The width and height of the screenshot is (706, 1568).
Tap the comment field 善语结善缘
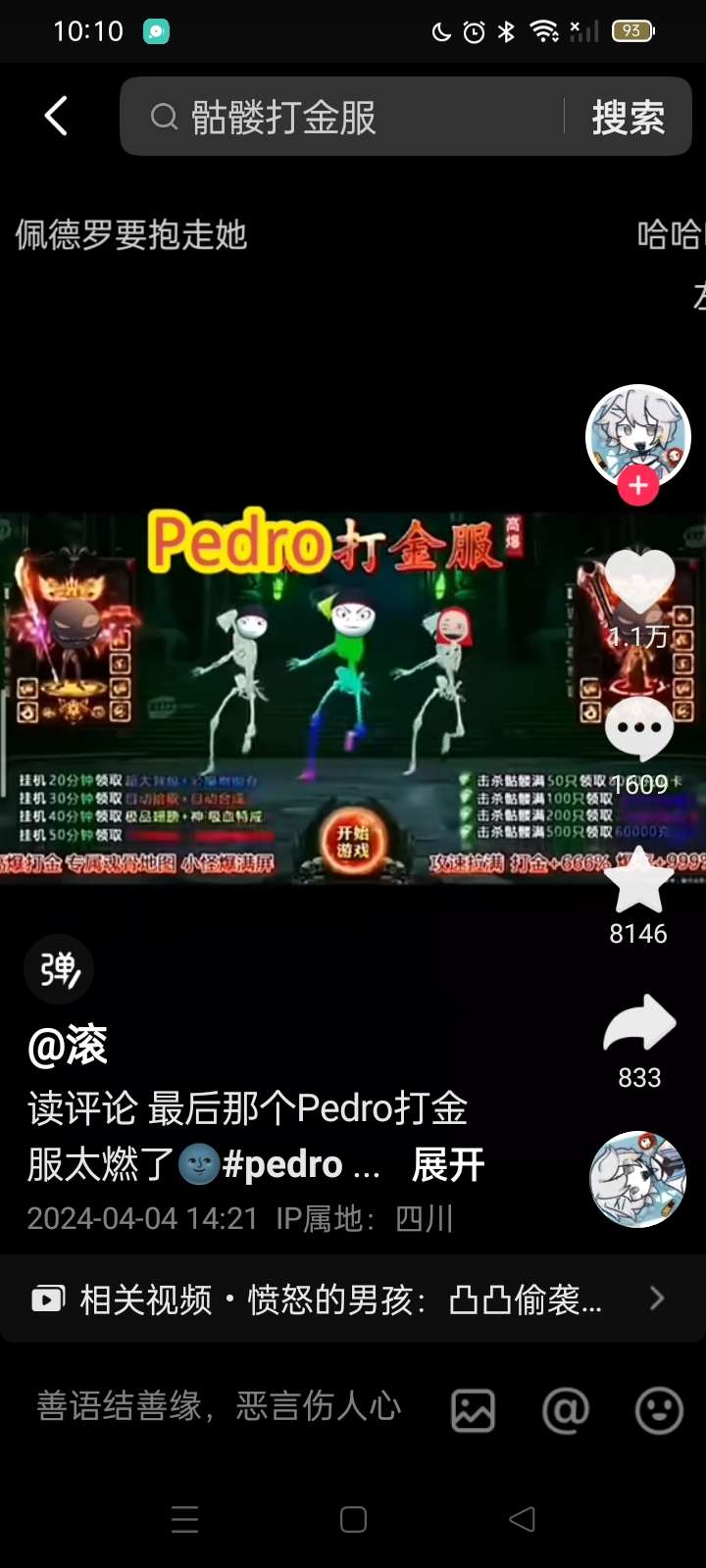pos(220,1406)
